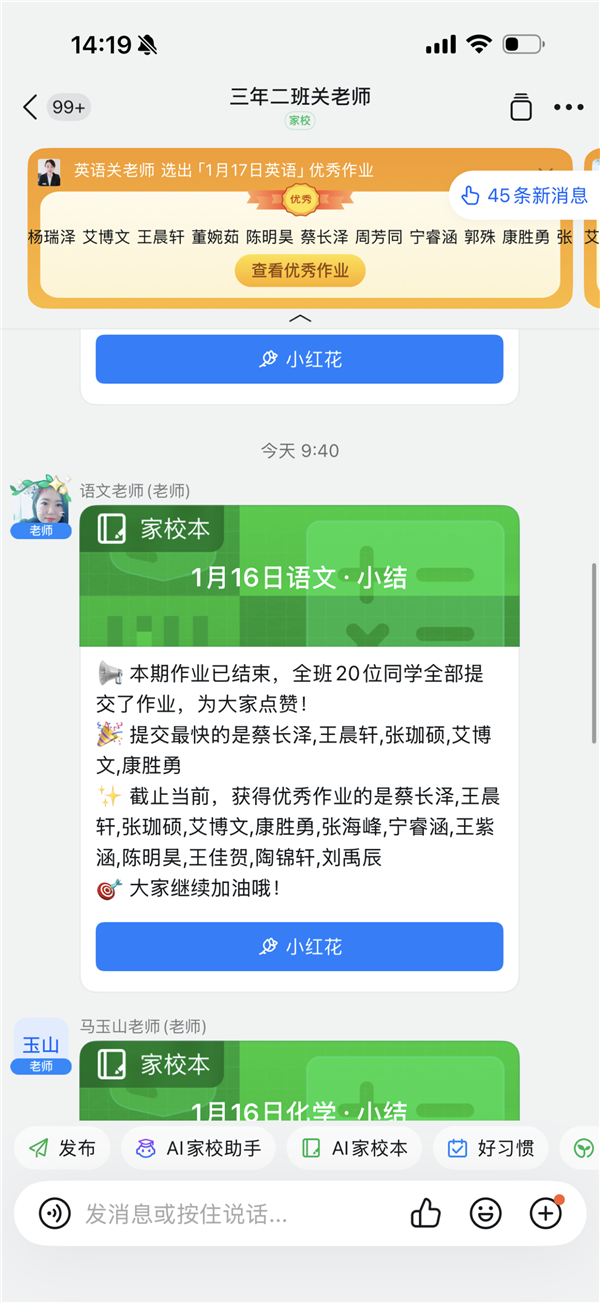Viewport: 600px width, 1303px height.
Task: Open the three-dot overflow menu
Action: tap(568, 107)
